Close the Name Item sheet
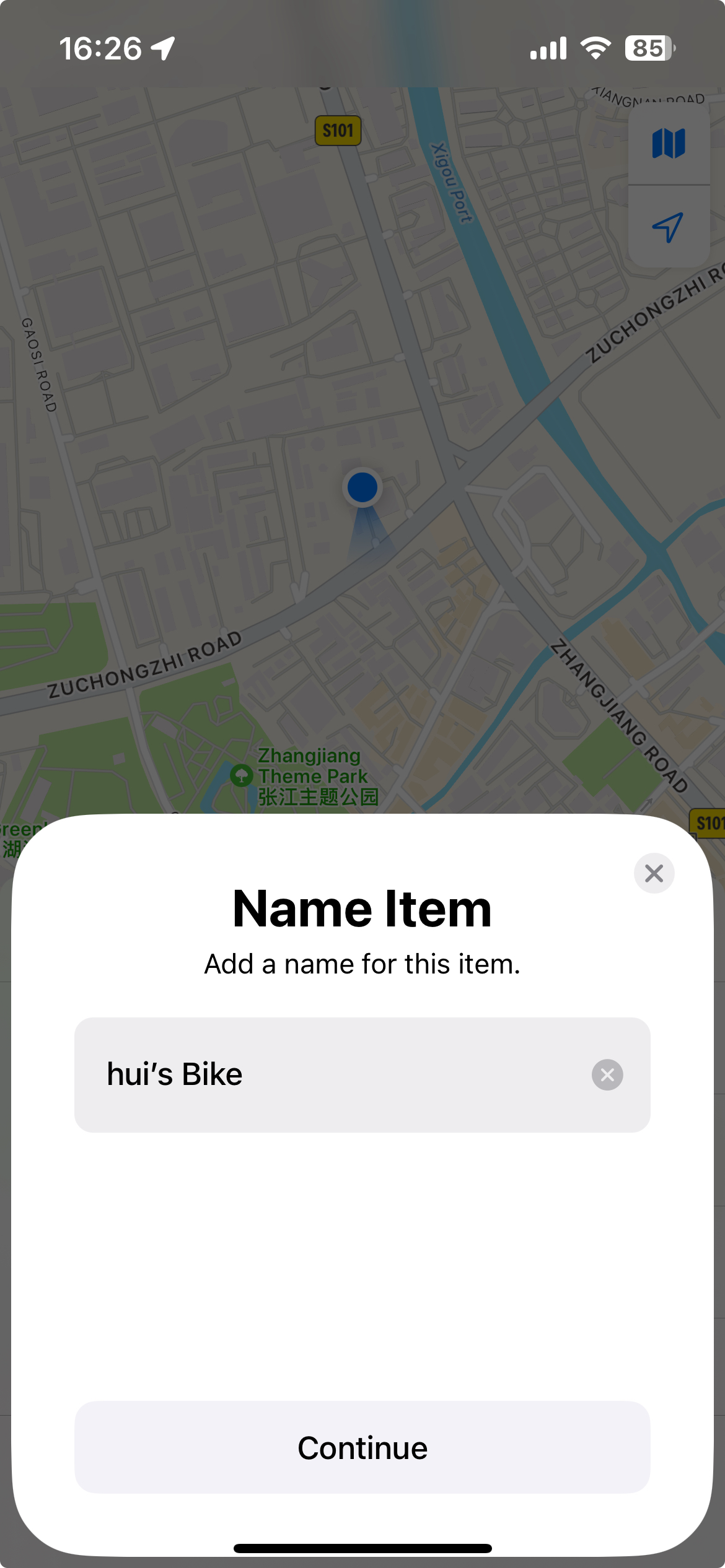725x1568 pixels. [x=654, y=873]
